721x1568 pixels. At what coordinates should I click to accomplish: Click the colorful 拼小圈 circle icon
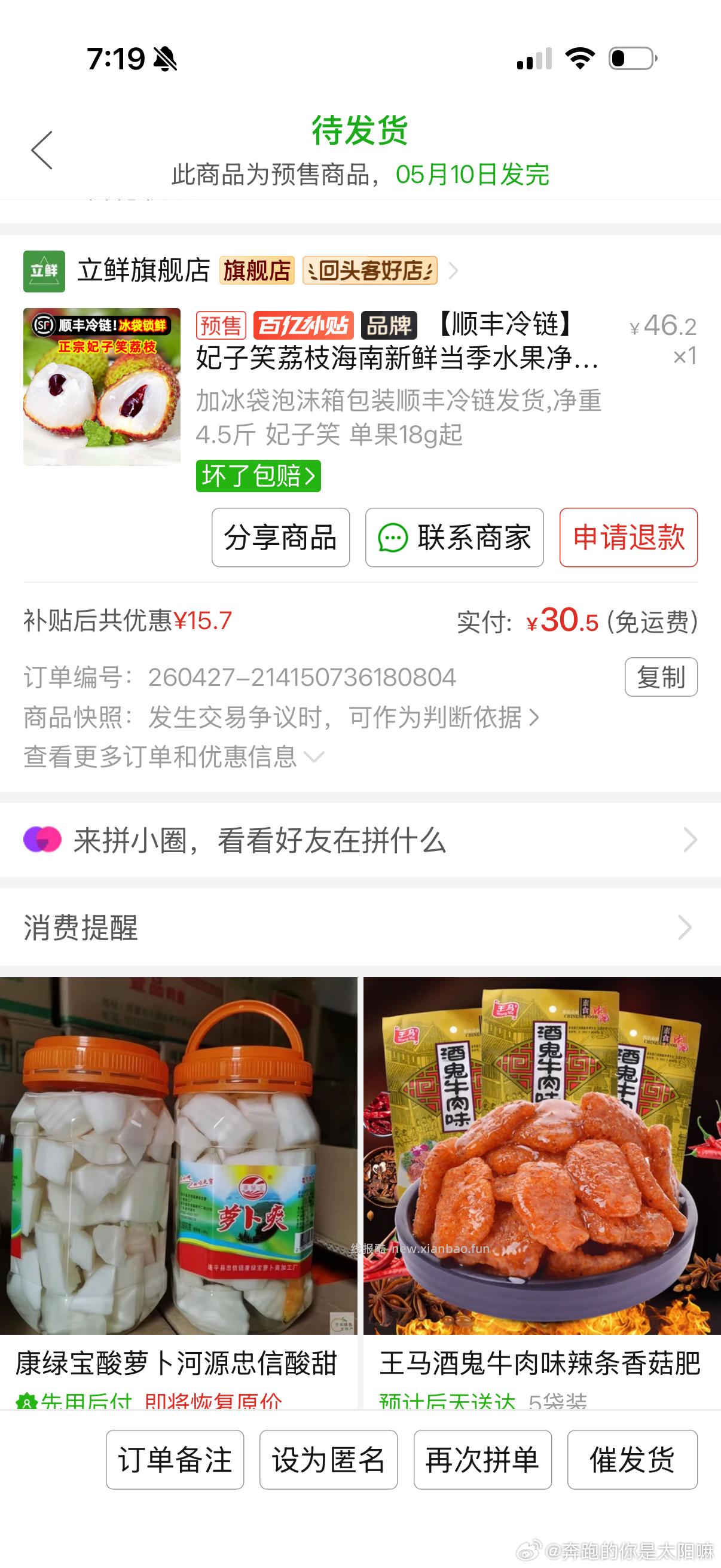(x=41, y=840)
